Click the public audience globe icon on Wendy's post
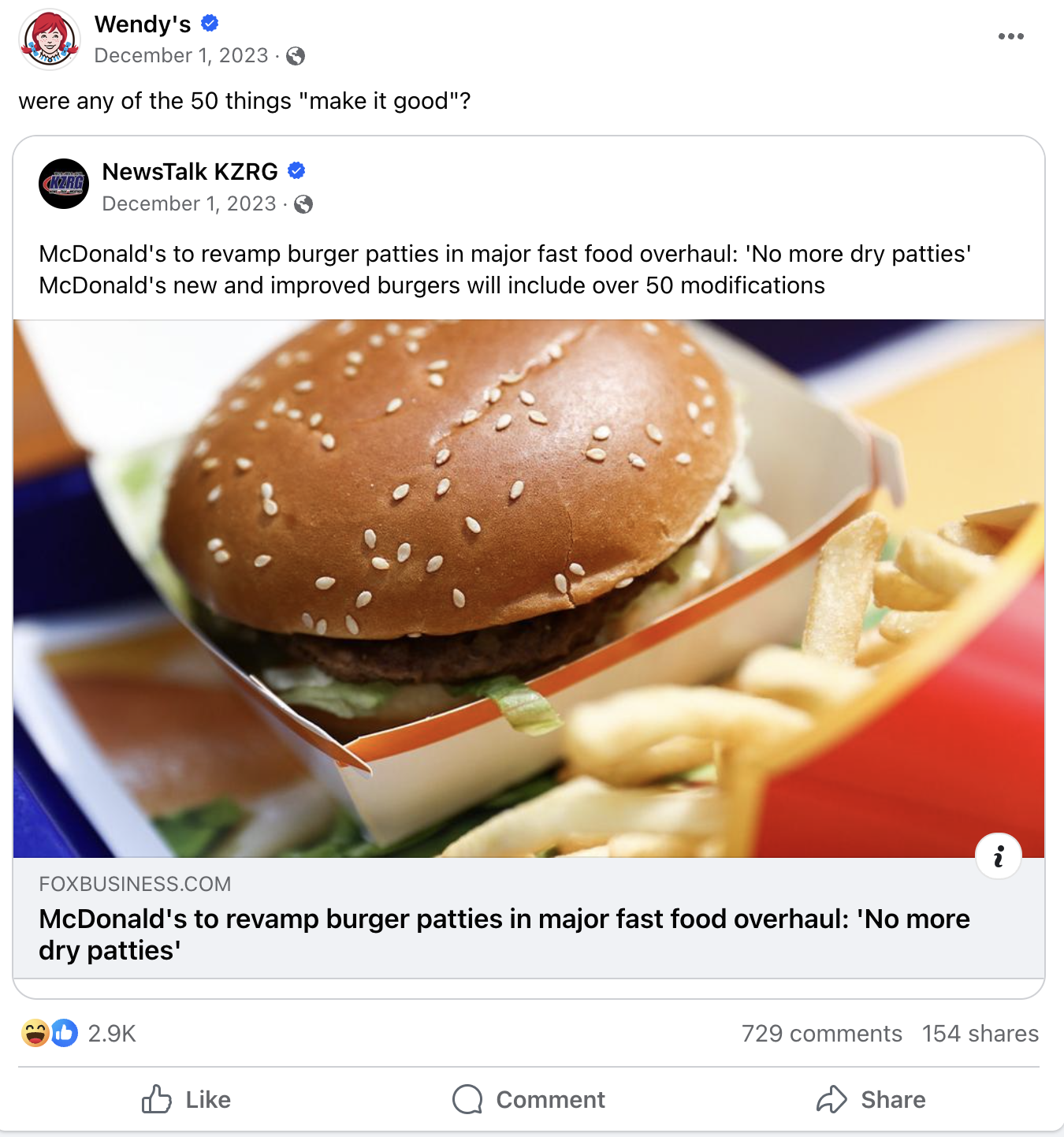The height and width of the screenshot is (1137, 1064). point(295,55)
